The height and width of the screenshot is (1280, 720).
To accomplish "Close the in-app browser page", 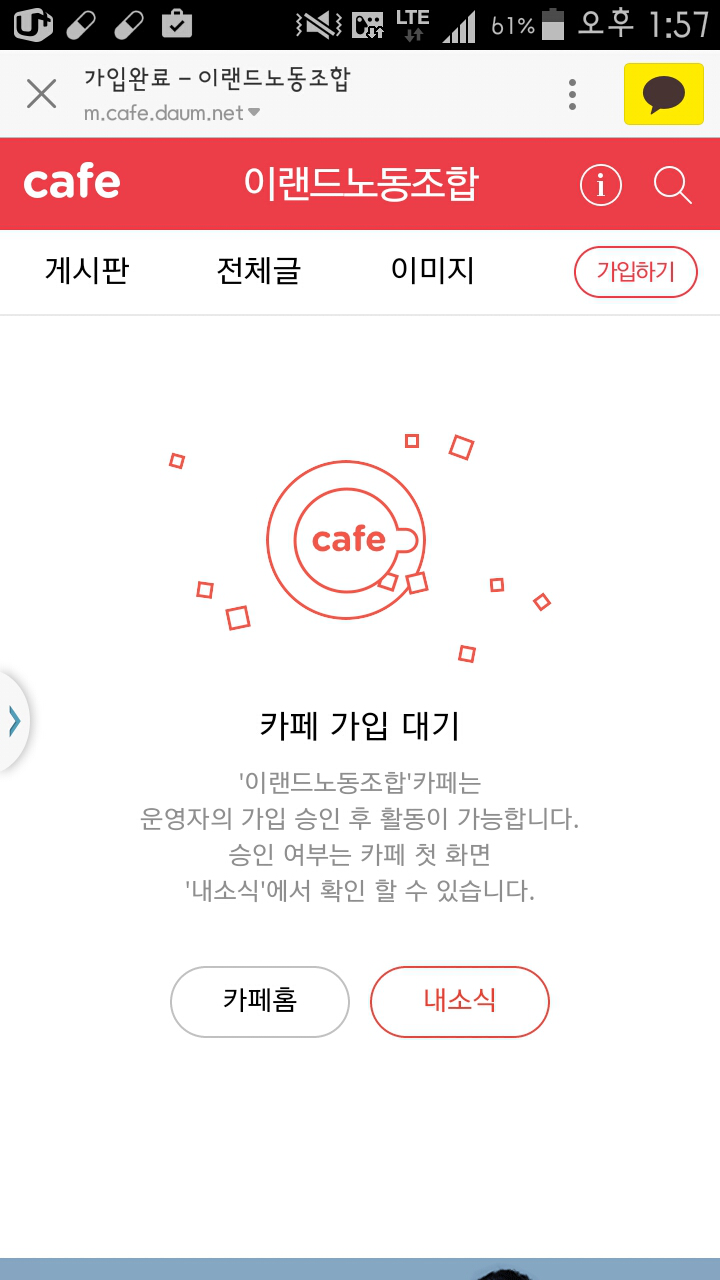I will click(x=41, y=94).
